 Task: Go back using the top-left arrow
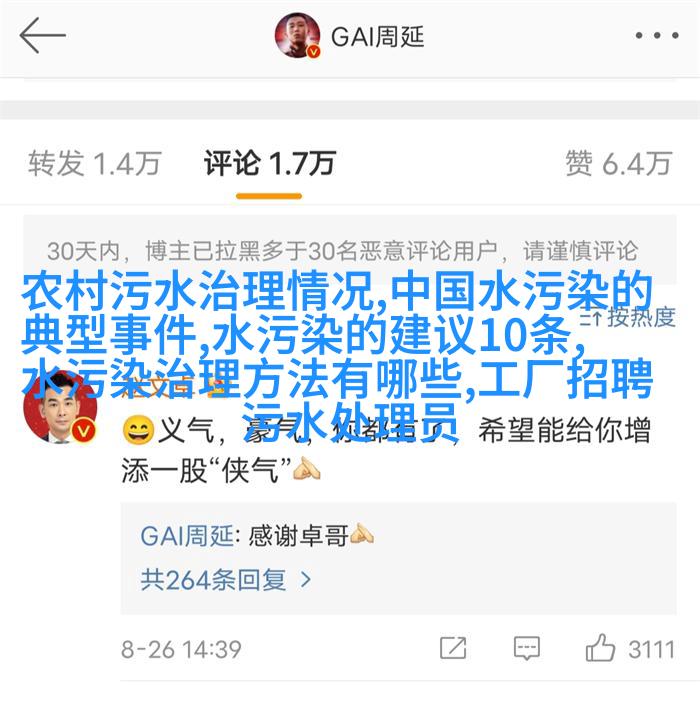(42, 37)
